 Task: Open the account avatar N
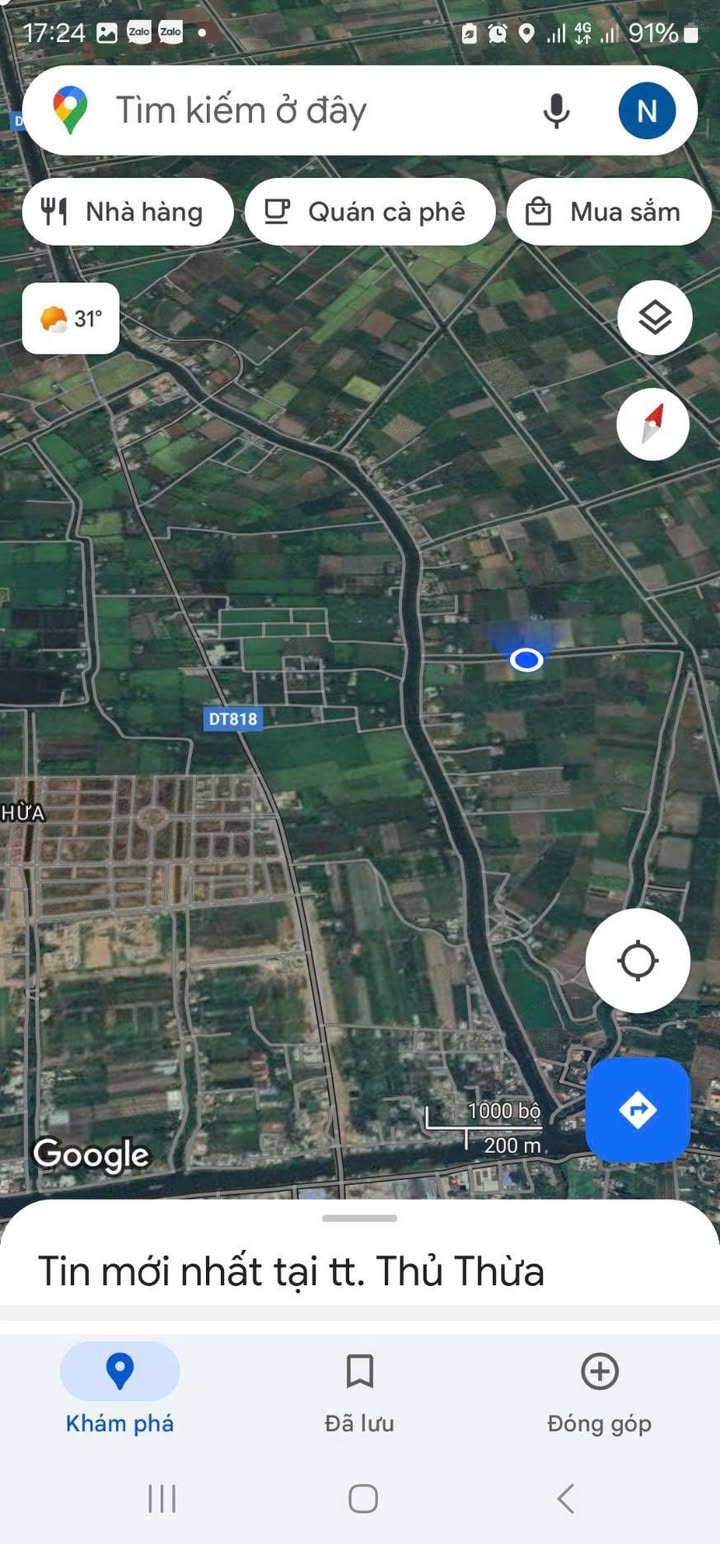tap(647, 110)
